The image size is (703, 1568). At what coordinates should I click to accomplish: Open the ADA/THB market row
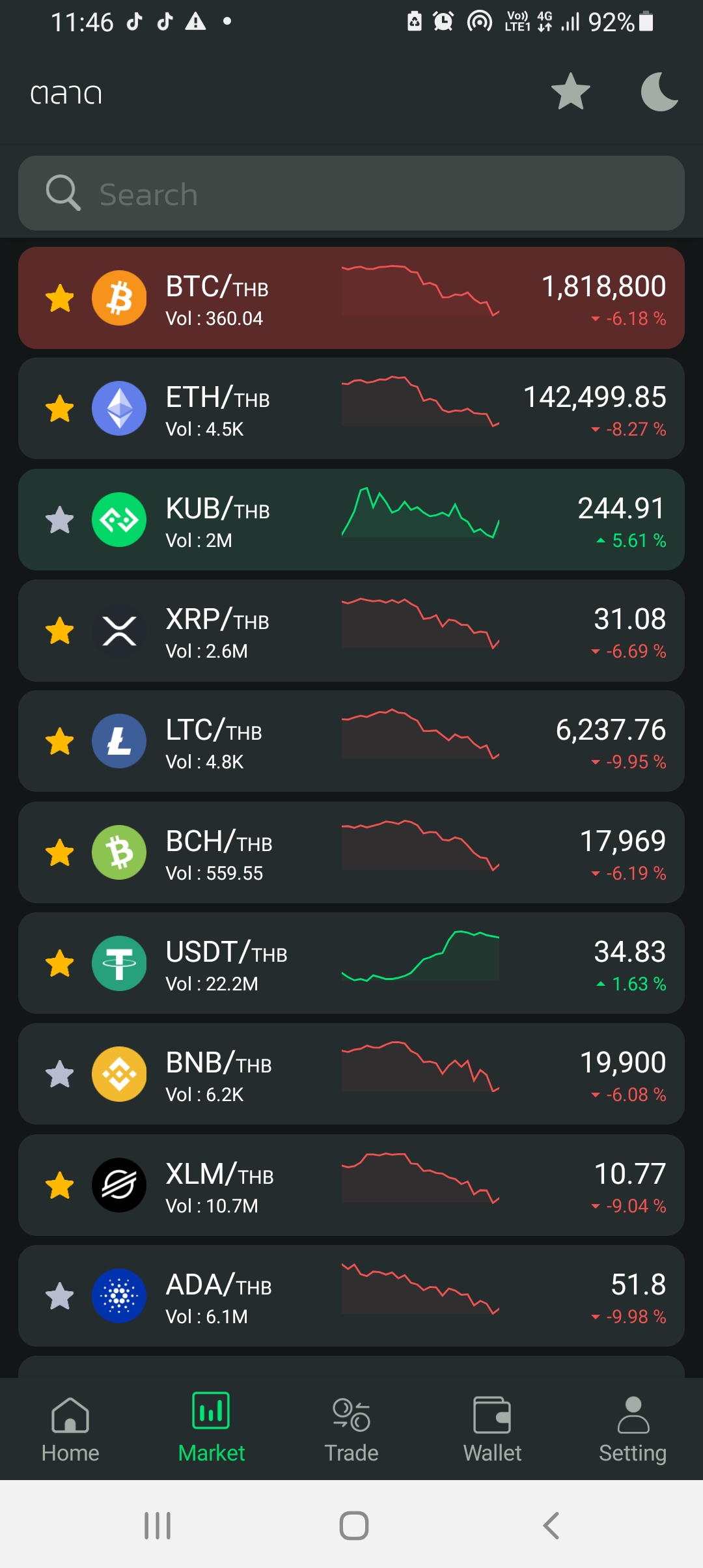[351, 1296]
